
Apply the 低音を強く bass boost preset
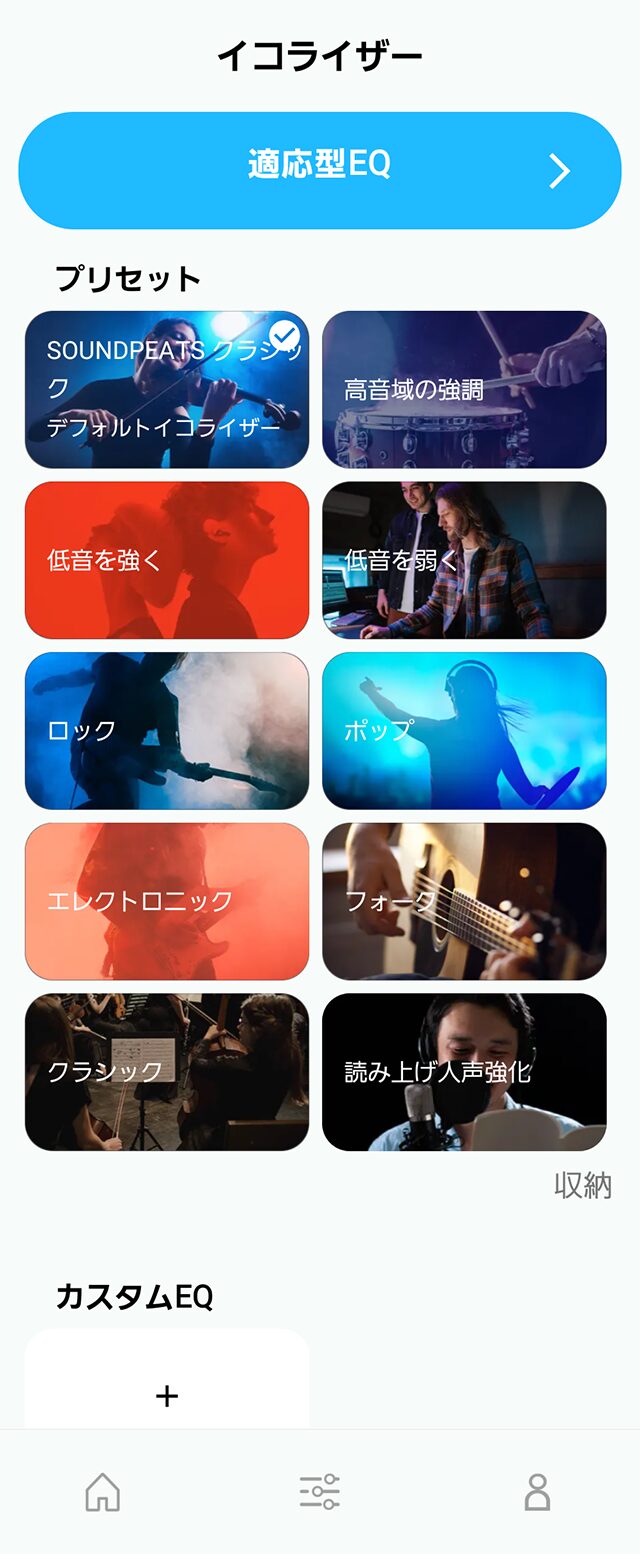pos(167,560)
